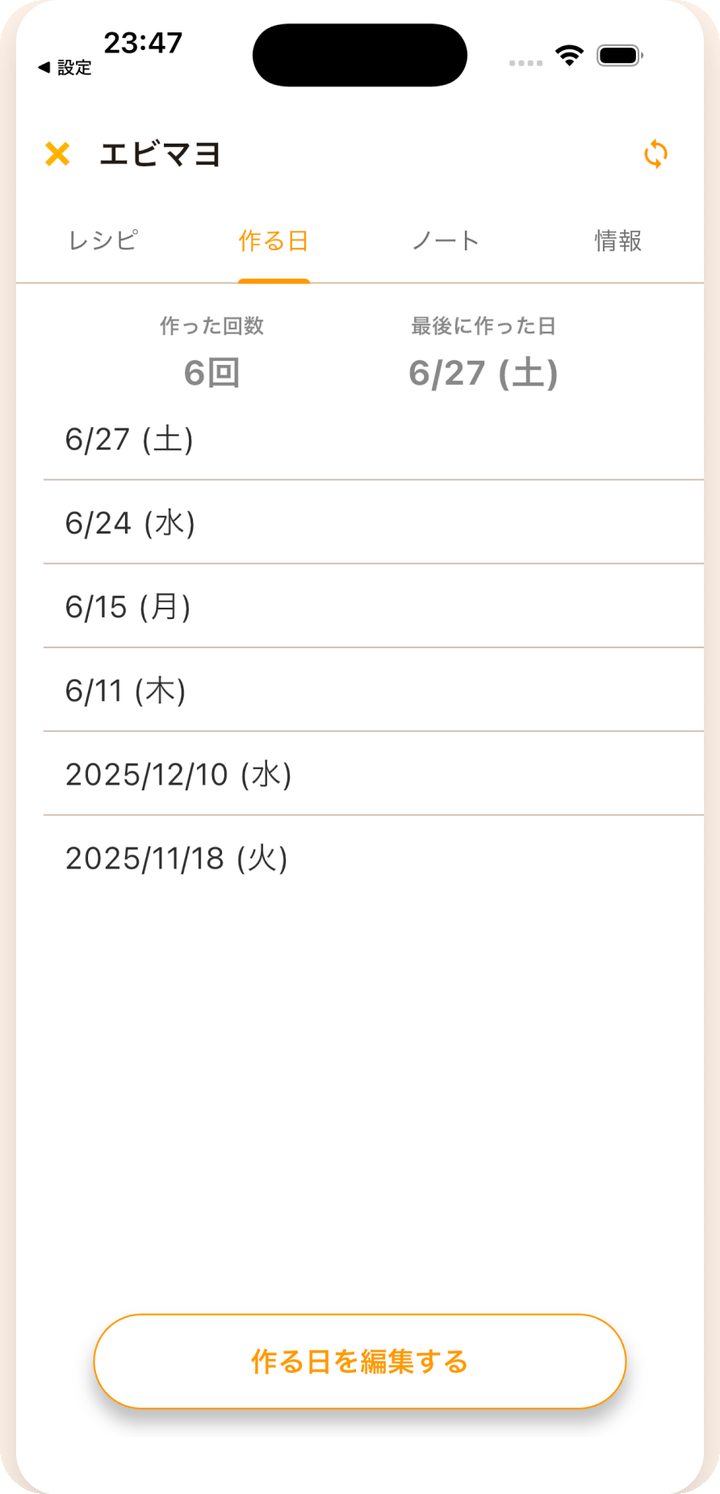The image size is (720, 1494).
Task: Tap 作る日を編集する button
Action: (360, 1361)
